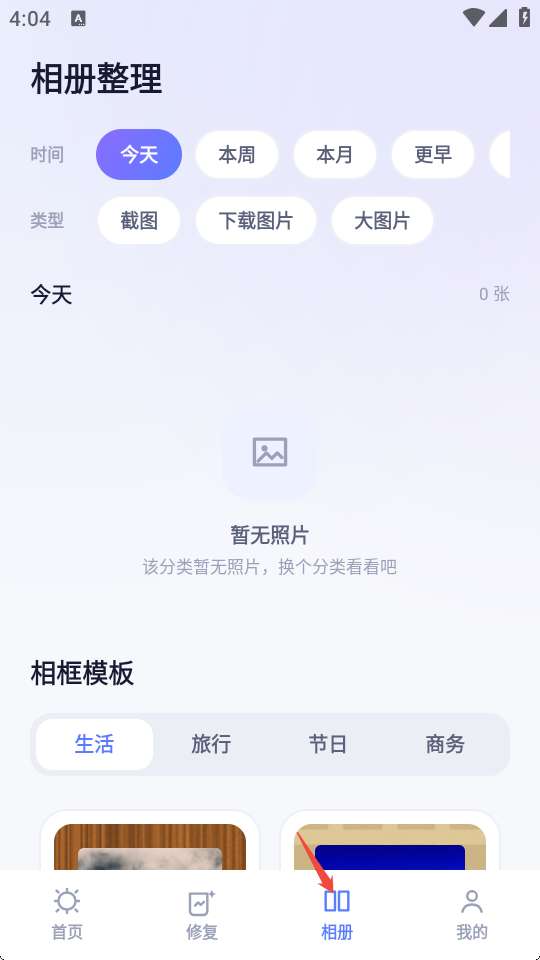Tap the 大图片 filter chip
Screen dimensions: 540x960
click(382, 220)
